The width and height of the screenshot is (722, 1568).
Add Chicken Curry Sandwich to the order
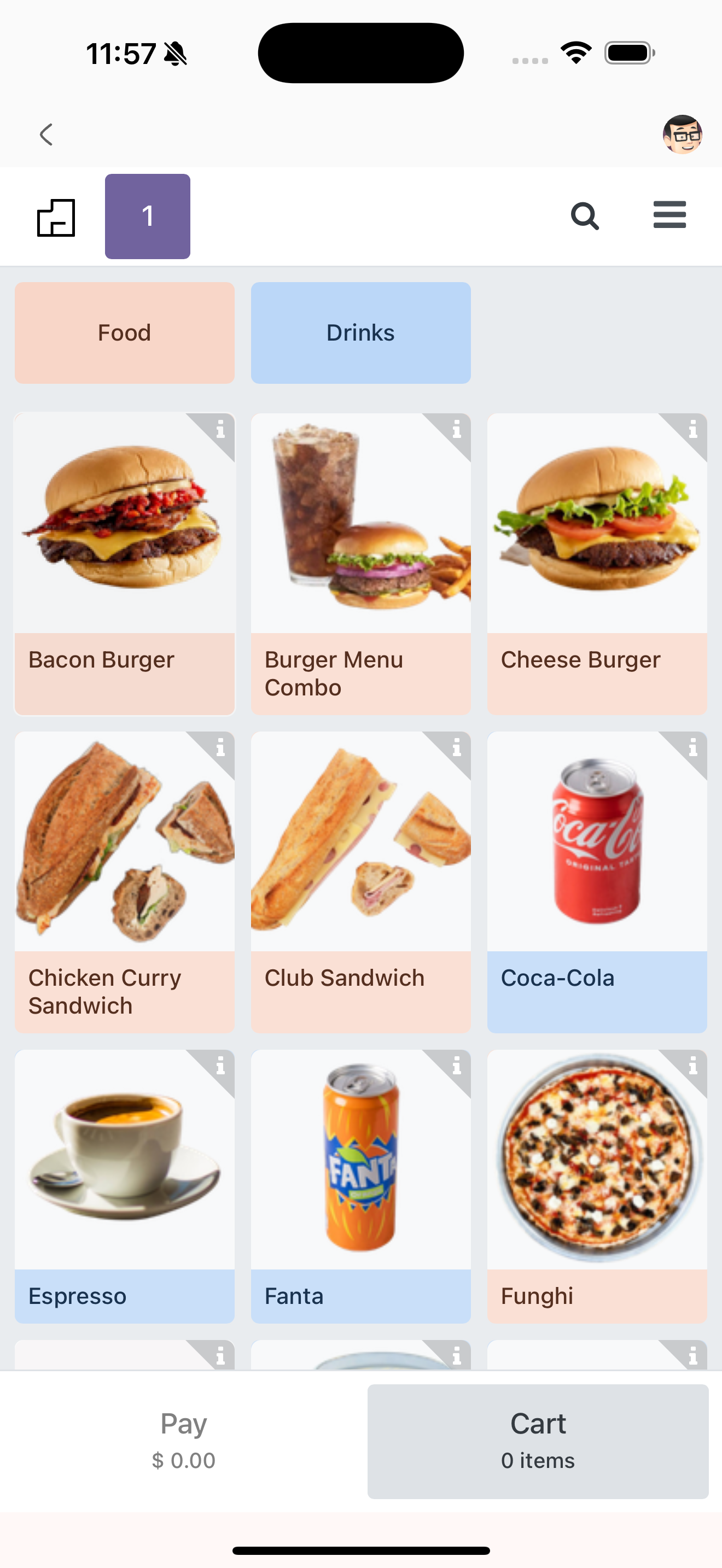[x=124, y=864]
